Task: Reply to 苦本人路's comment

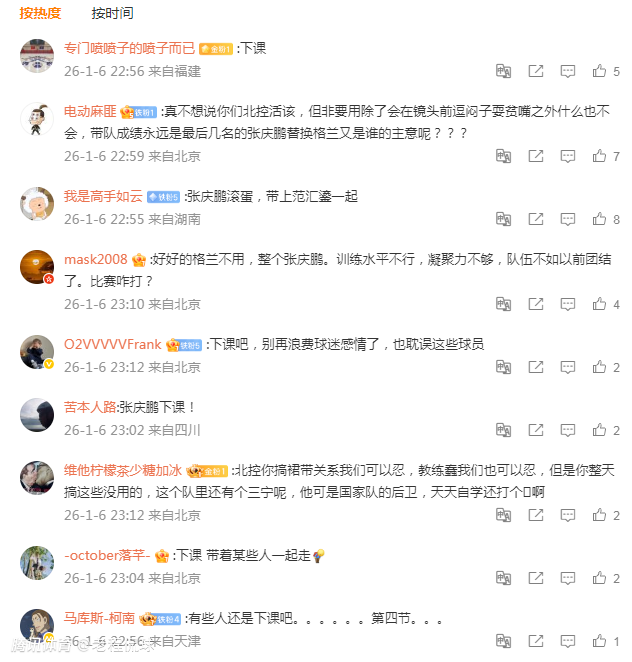Action: [568, 430]
